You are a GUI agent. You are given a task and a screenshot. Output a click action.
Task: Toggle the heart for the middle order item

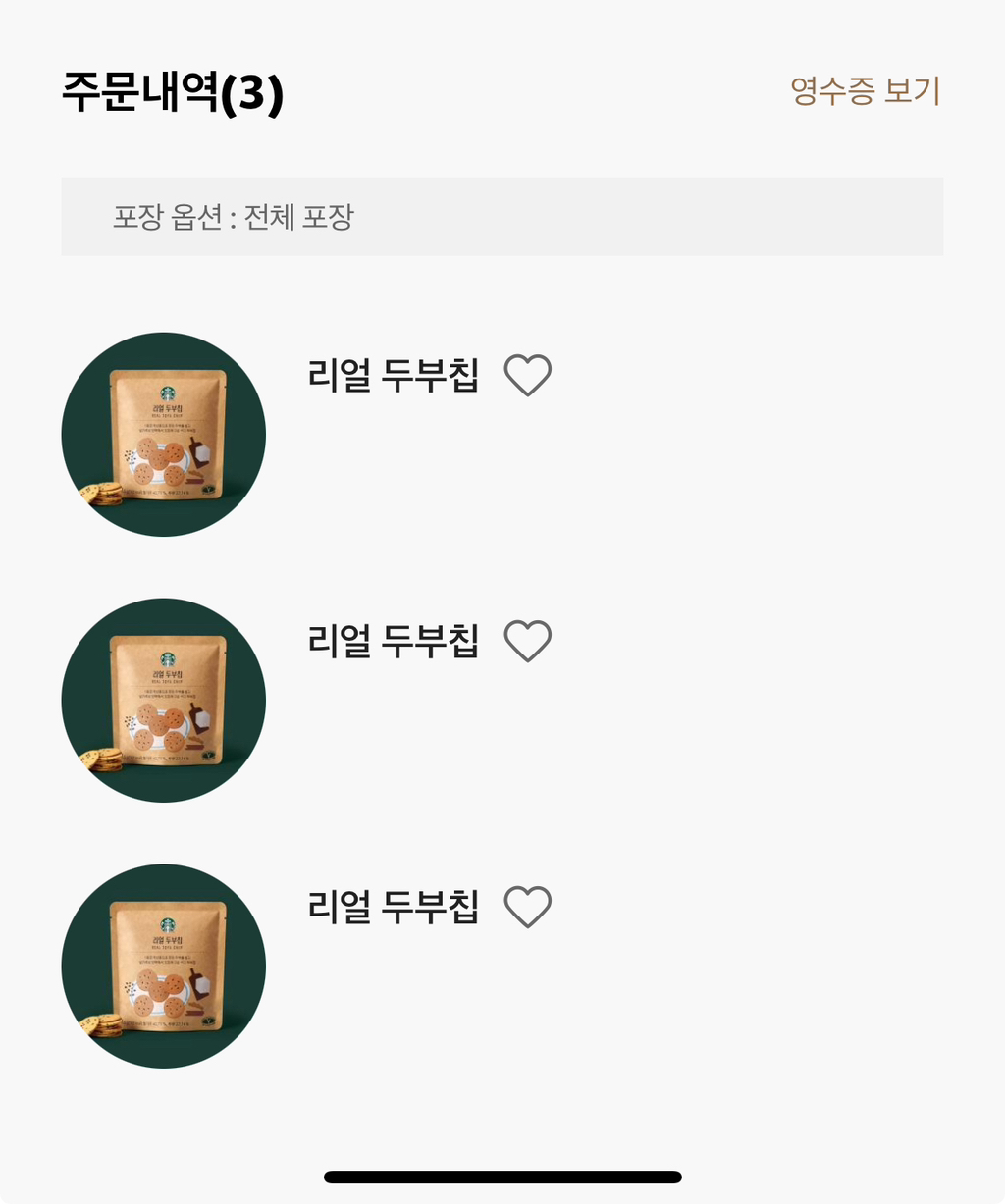point(528,640)
